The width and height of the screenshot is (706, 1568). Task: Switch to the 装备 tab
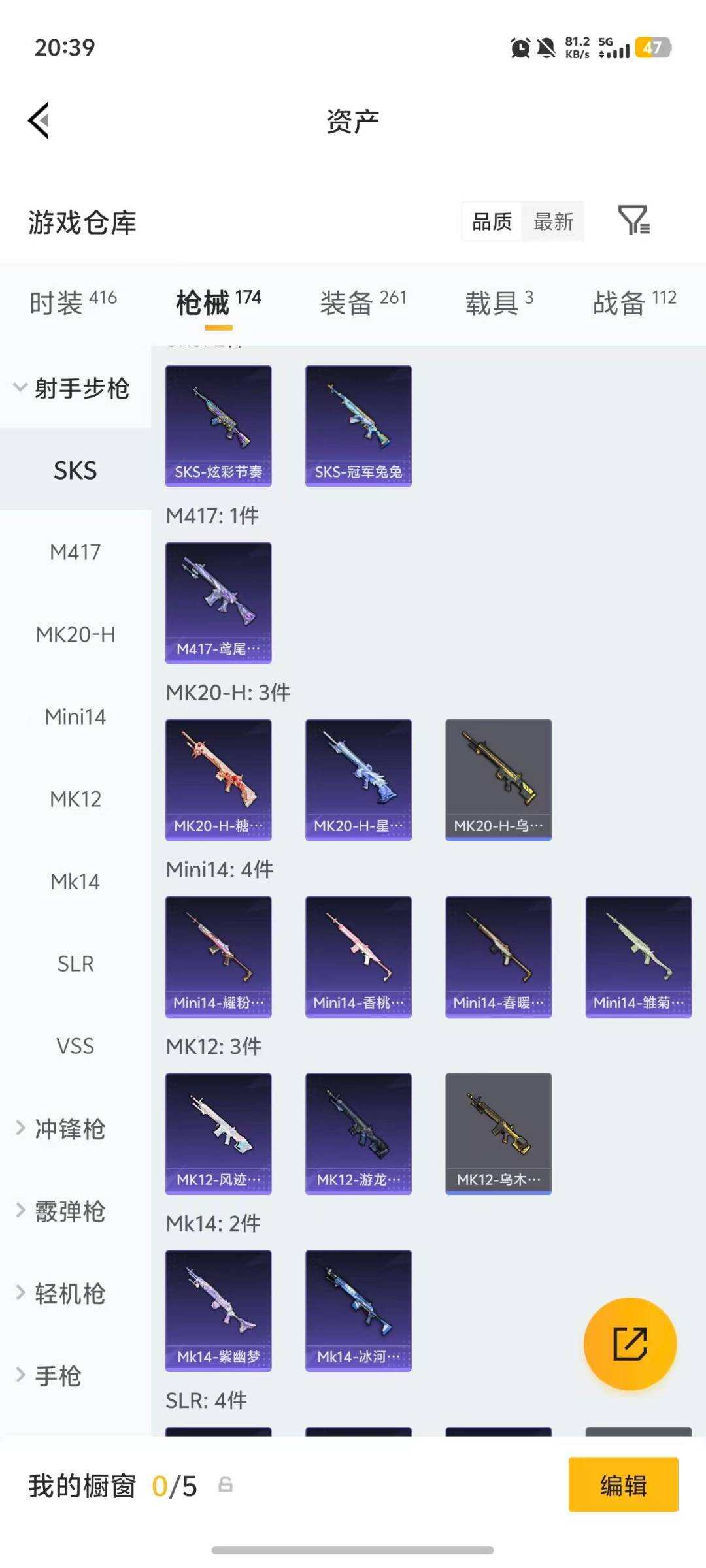pos(363,302)
